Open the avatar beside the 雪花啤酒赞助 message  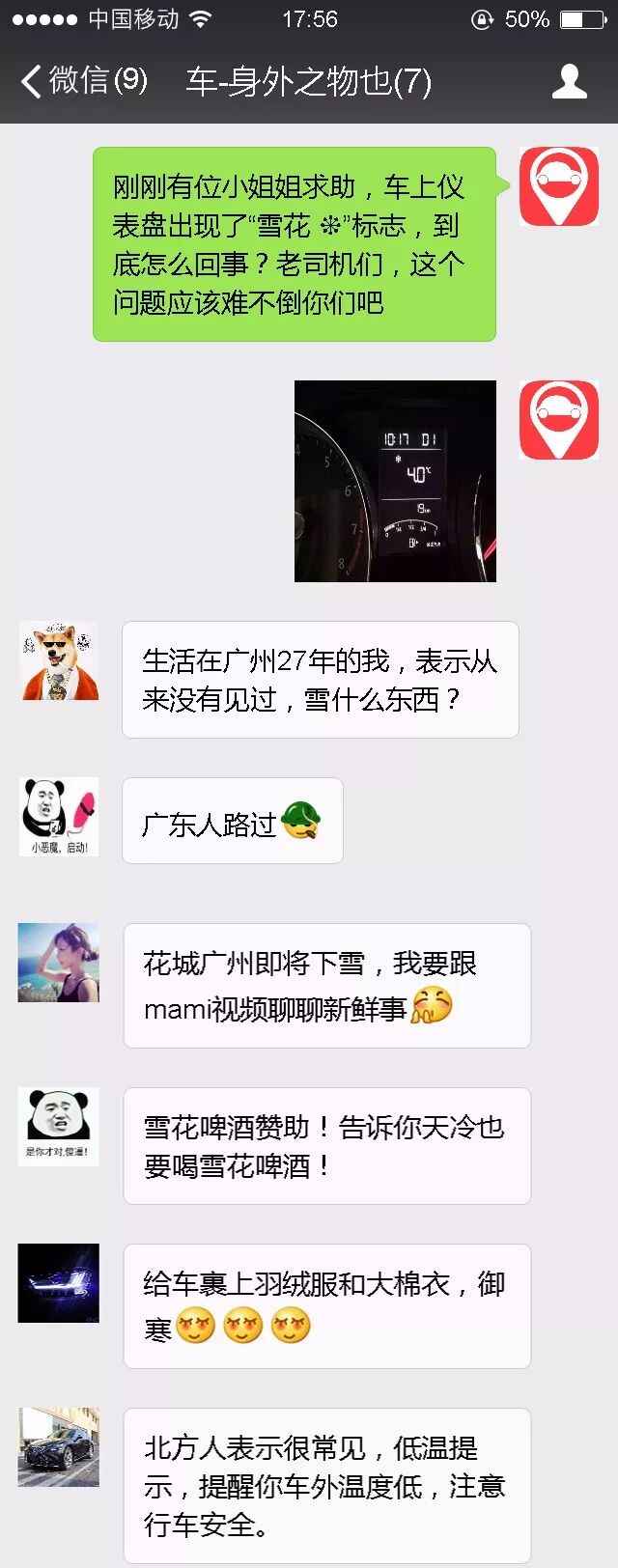[59, 1127]
